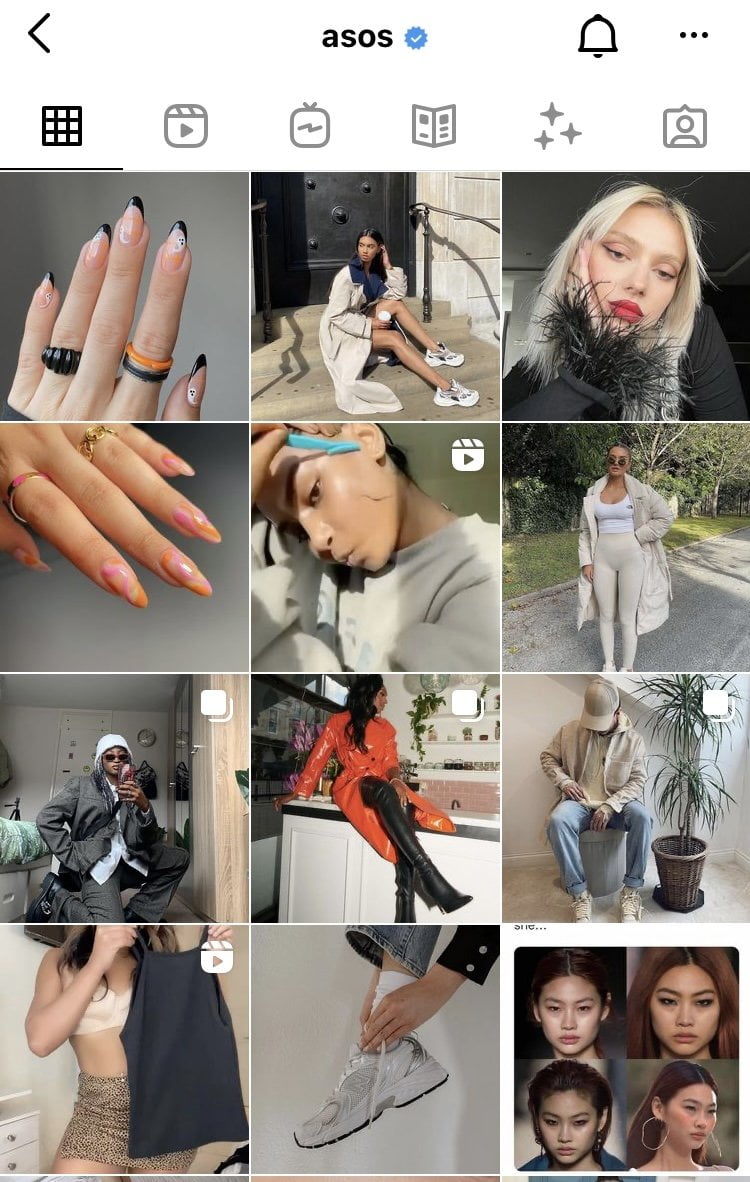The width and height of the screenshot is (750, 1182).
Task: Open the post of woman sitting on steps
Action: point(375,296)
